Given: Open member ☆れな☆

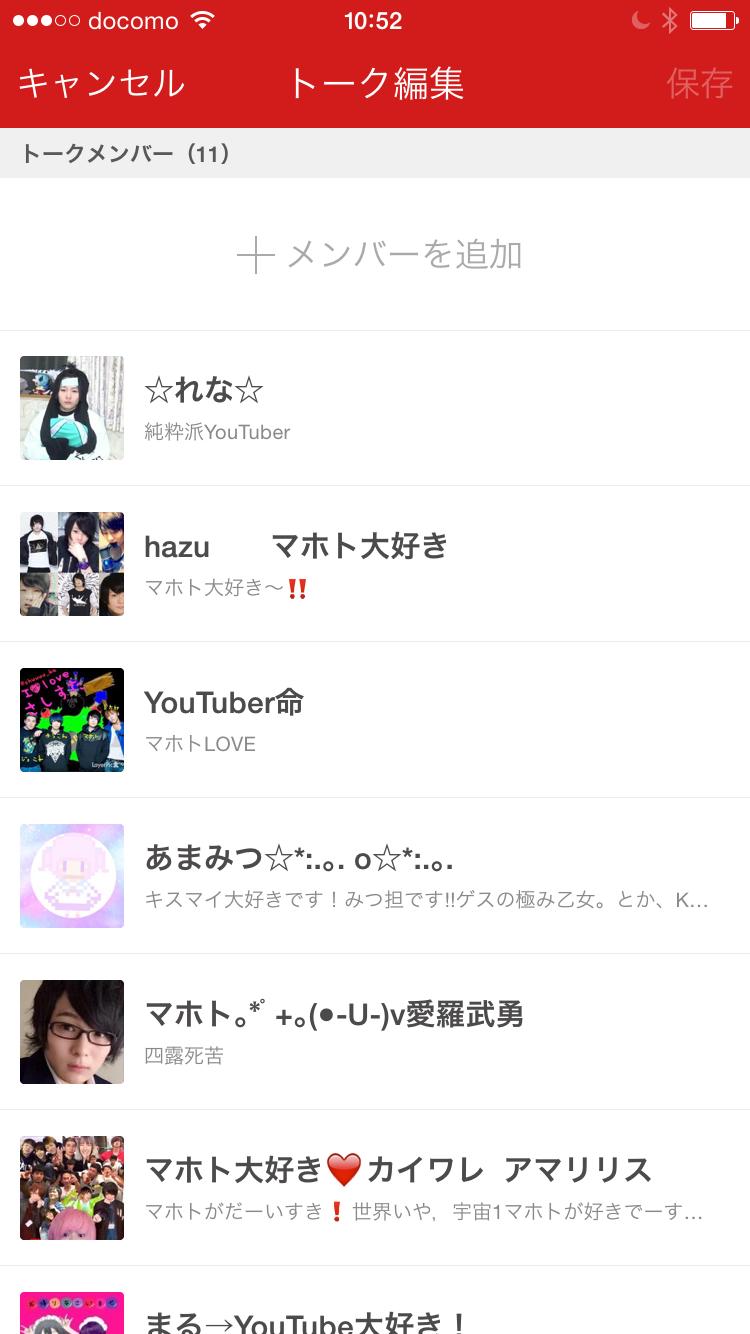Looking at the screenshot, I should (375, 408).
